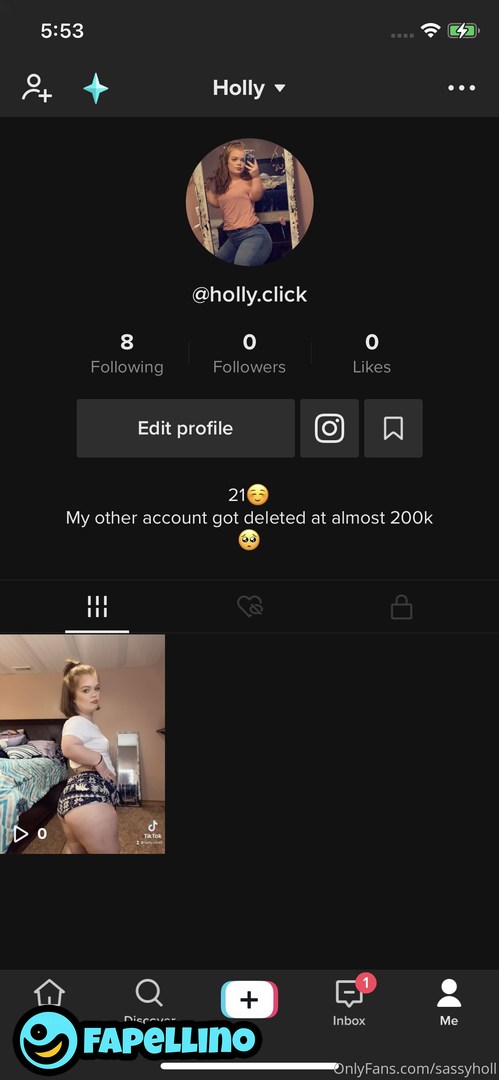Switch to the liked videos tab

tap(250, 607)
